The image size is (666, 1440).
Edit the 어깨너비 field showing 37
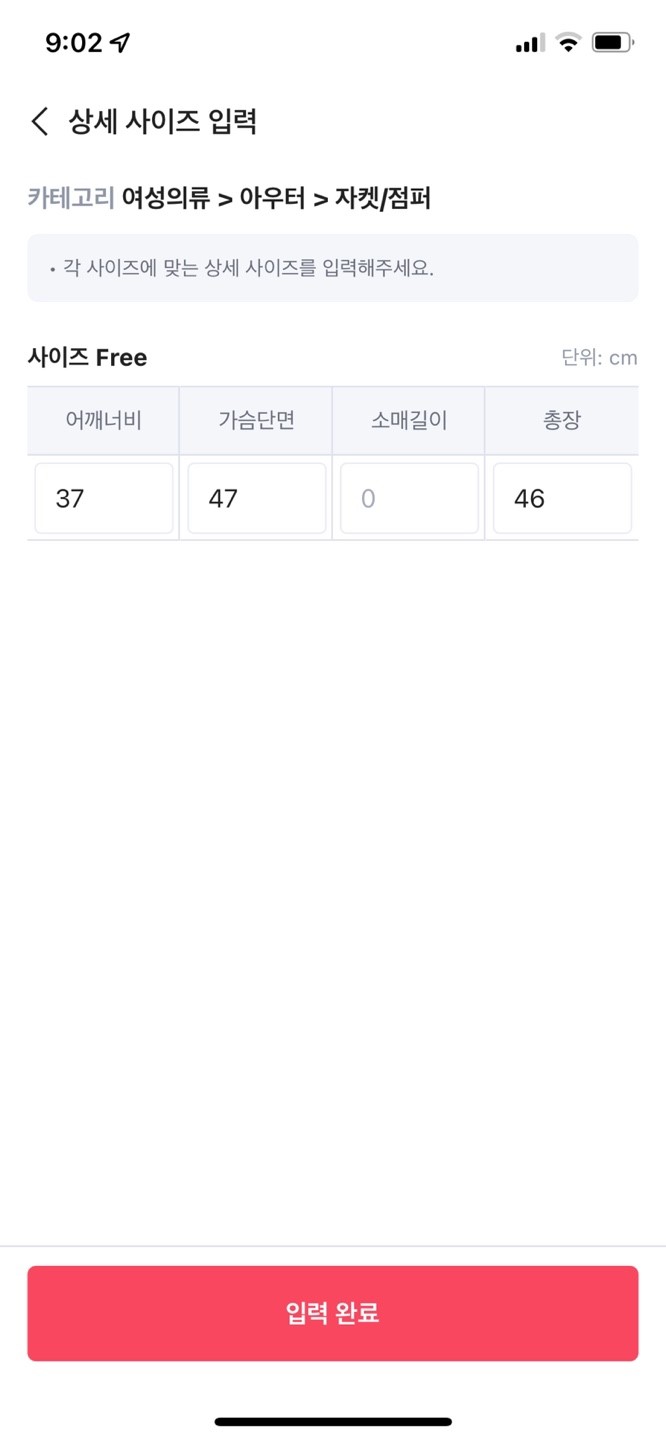click(x=104, y=498)
